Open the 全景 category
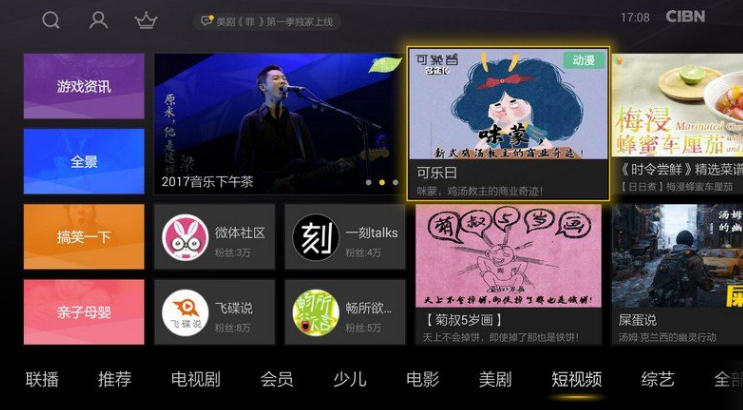 pyautogui.click(x=84, y=161)
